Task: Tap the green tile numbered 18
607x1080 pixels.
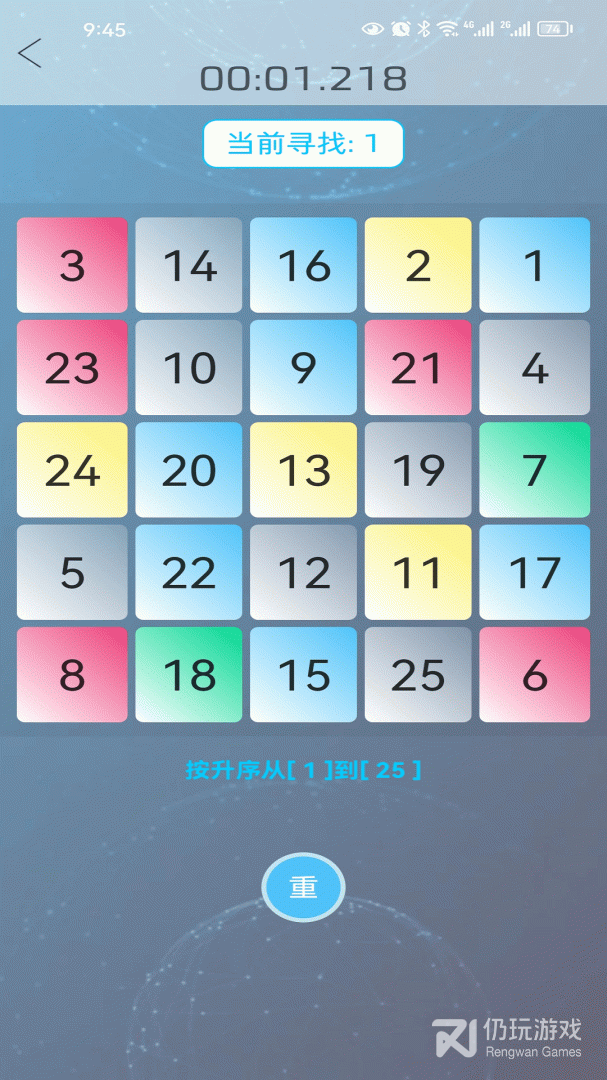Action: [189, 674]
